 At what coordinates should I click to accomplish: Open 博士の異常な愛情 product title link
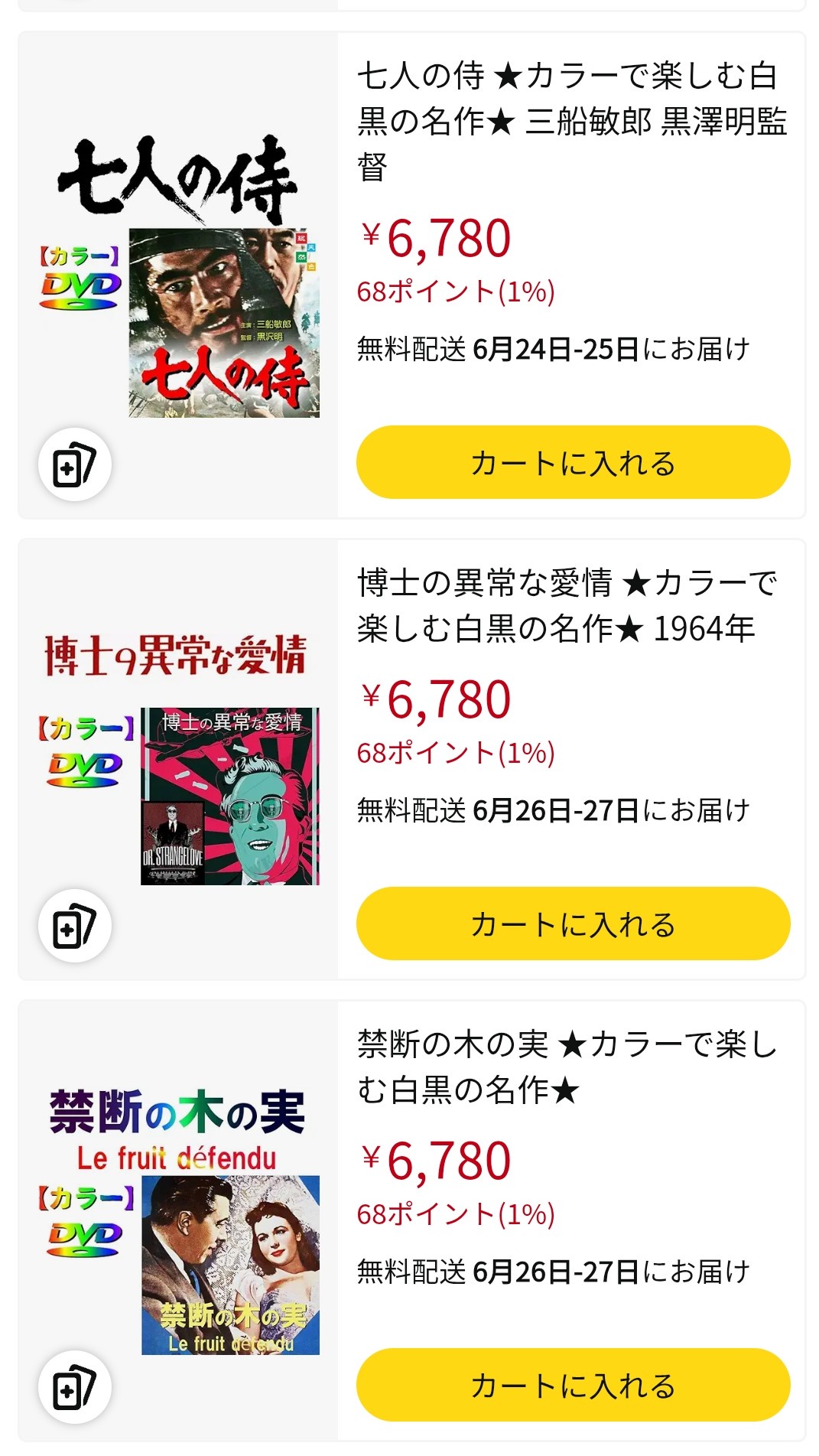click(x=566, y=605)
